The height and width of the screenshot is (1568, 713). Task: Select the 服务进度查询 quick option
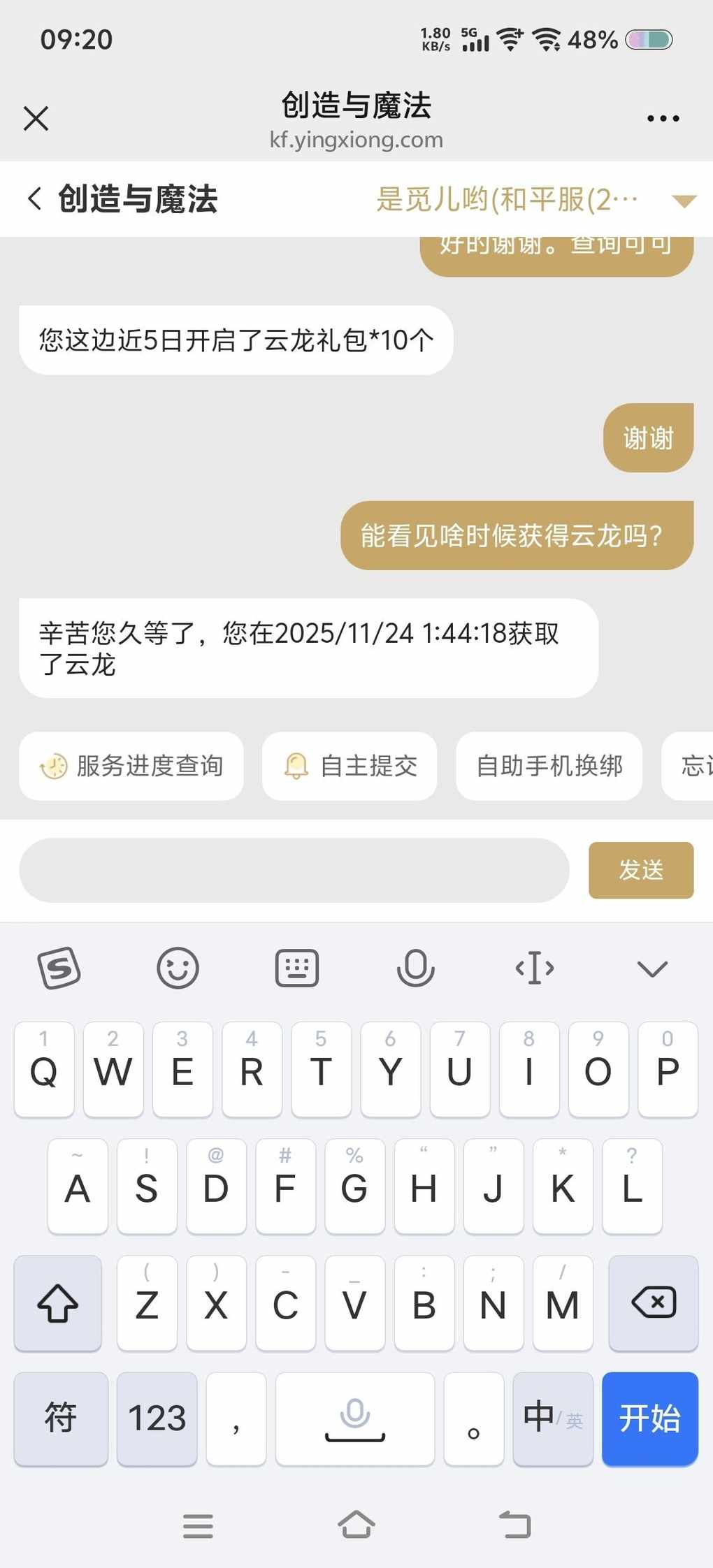point(131,766)
